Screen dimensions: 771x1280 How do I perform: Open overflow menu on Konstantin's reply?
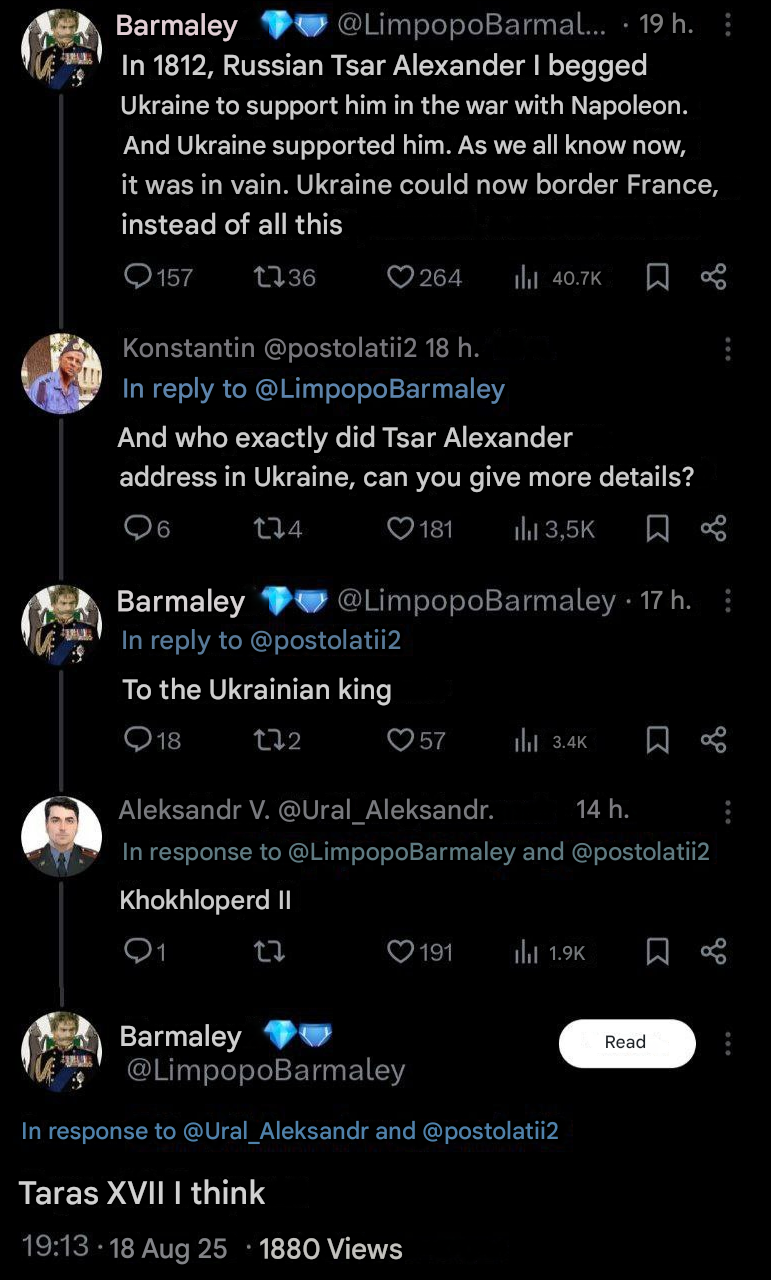pyautogui.click(x=727, y=349)
